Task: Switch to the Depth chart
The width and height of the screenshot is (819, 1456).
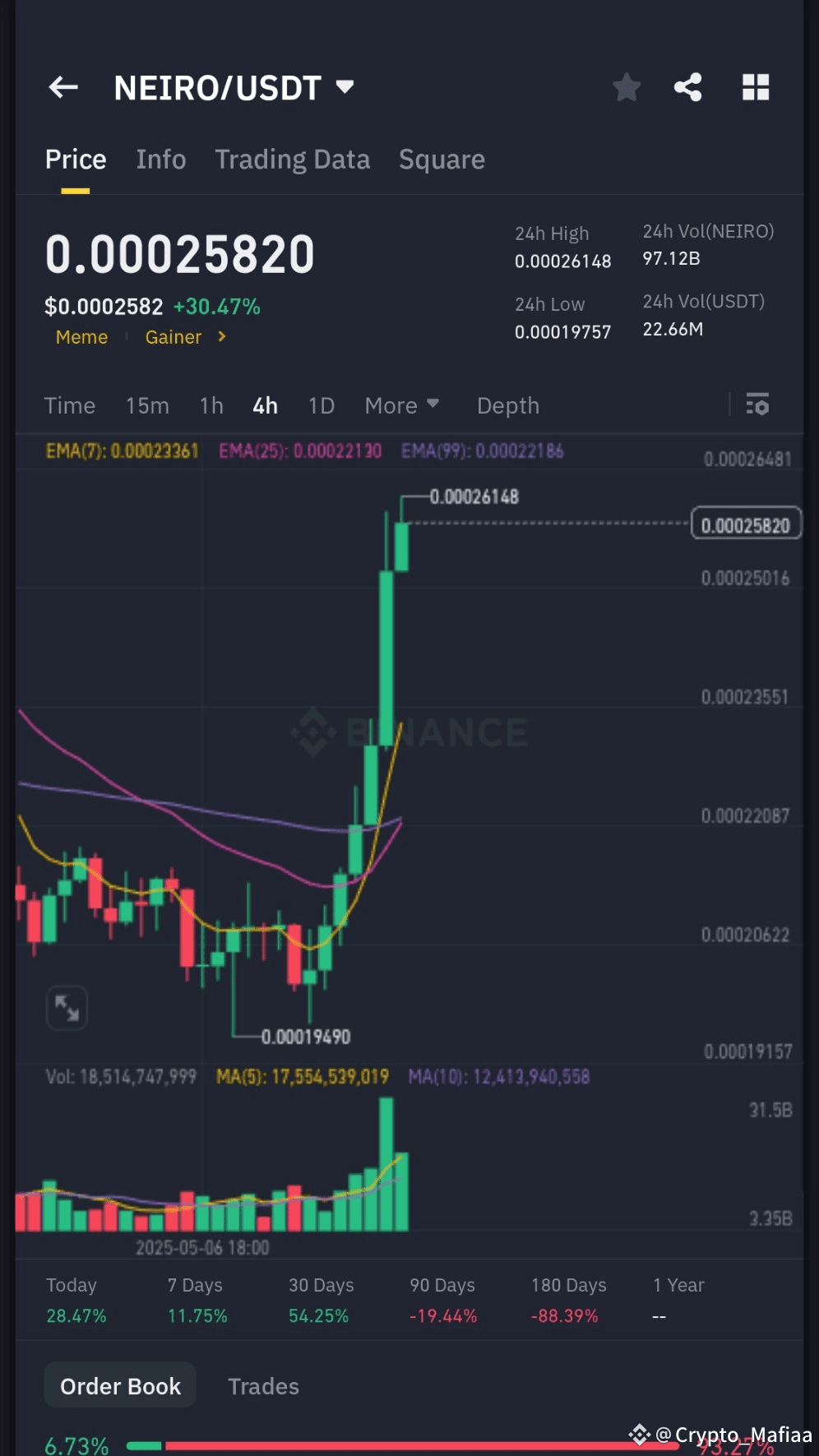Action: tap(508, 405)
